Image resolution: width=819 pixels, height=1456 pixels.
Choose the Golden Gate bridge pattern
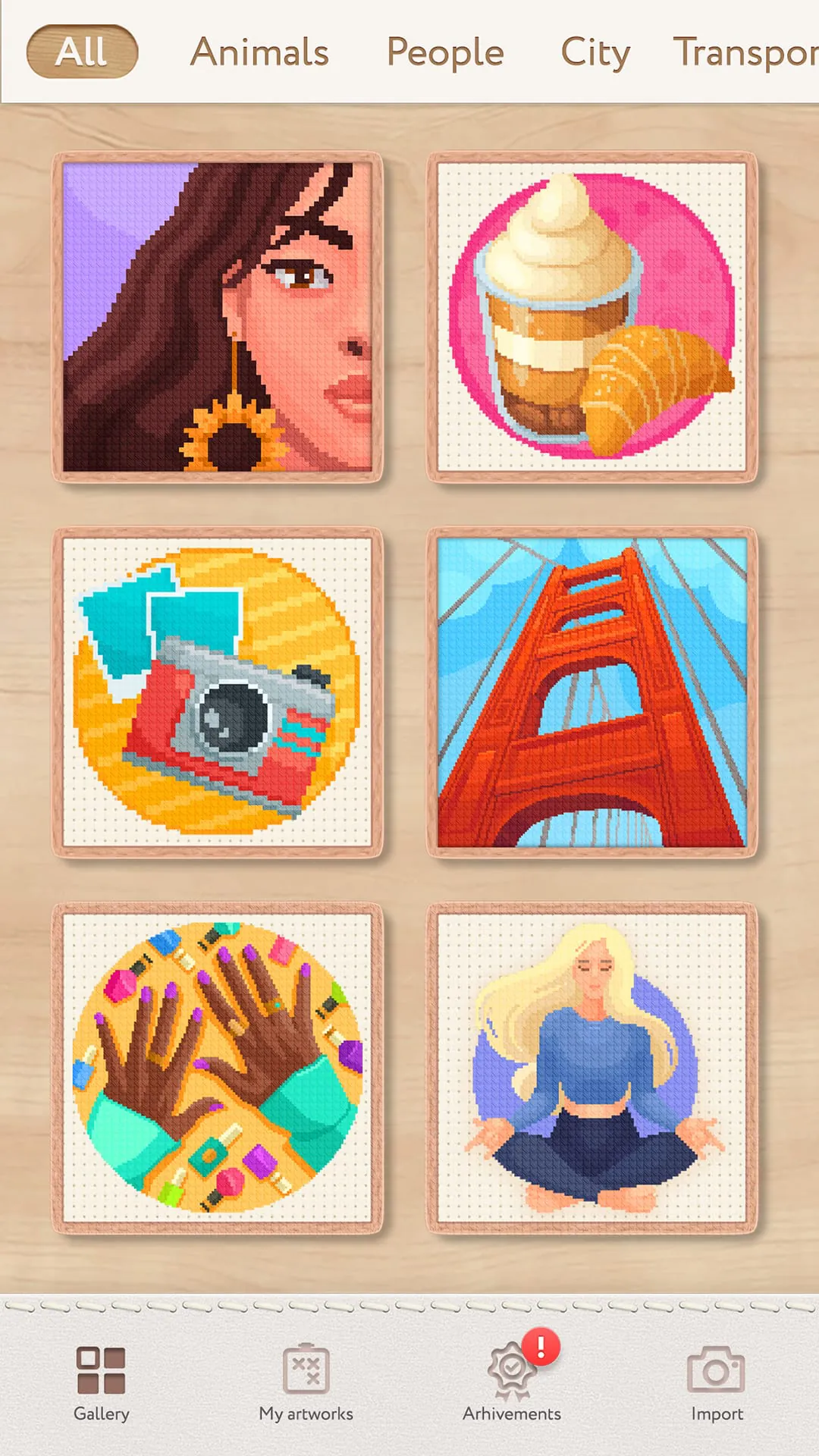pyautogui.click(x=594, y=698)
